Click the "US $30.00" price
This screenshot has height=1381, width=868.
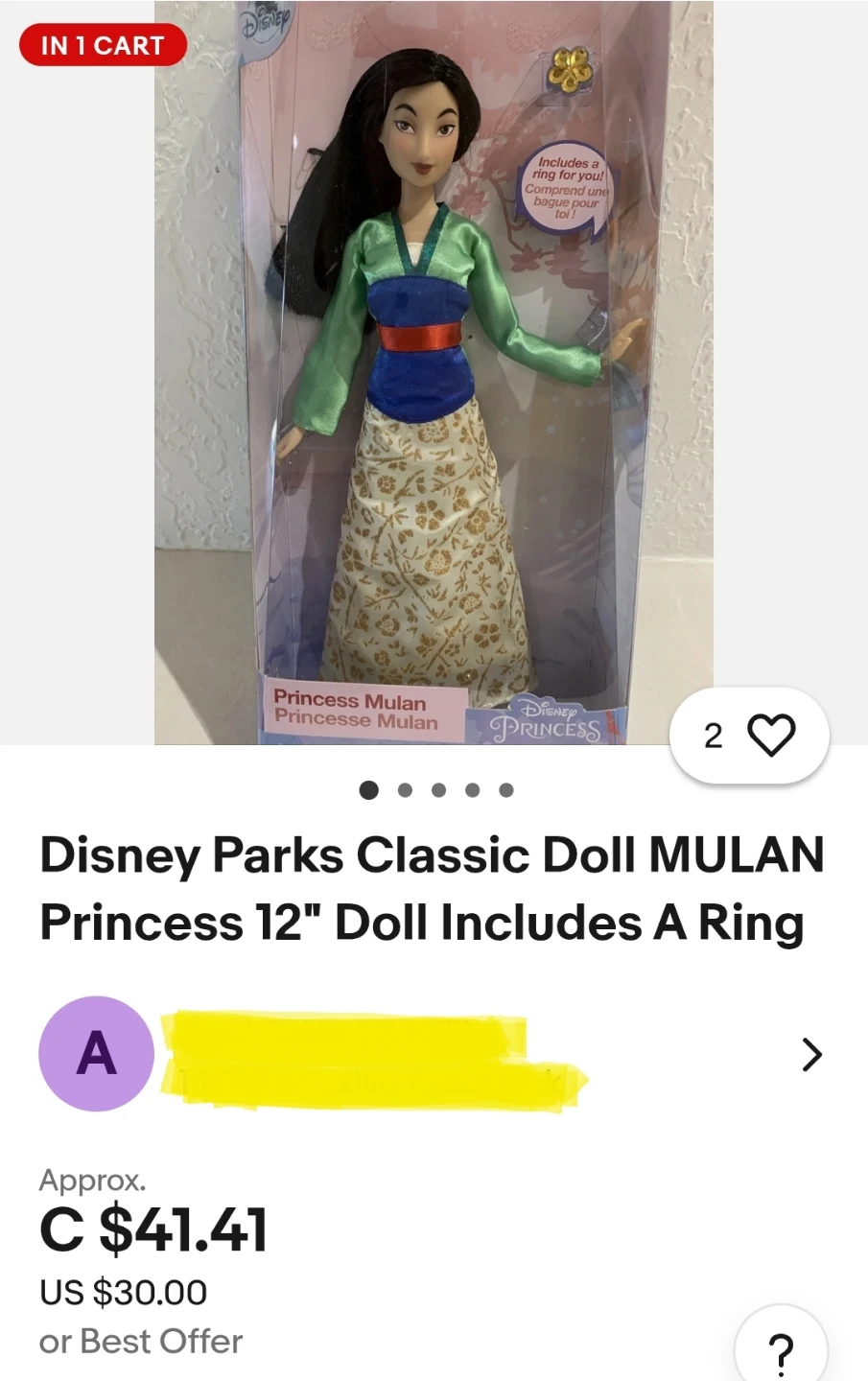(122, 1292)
